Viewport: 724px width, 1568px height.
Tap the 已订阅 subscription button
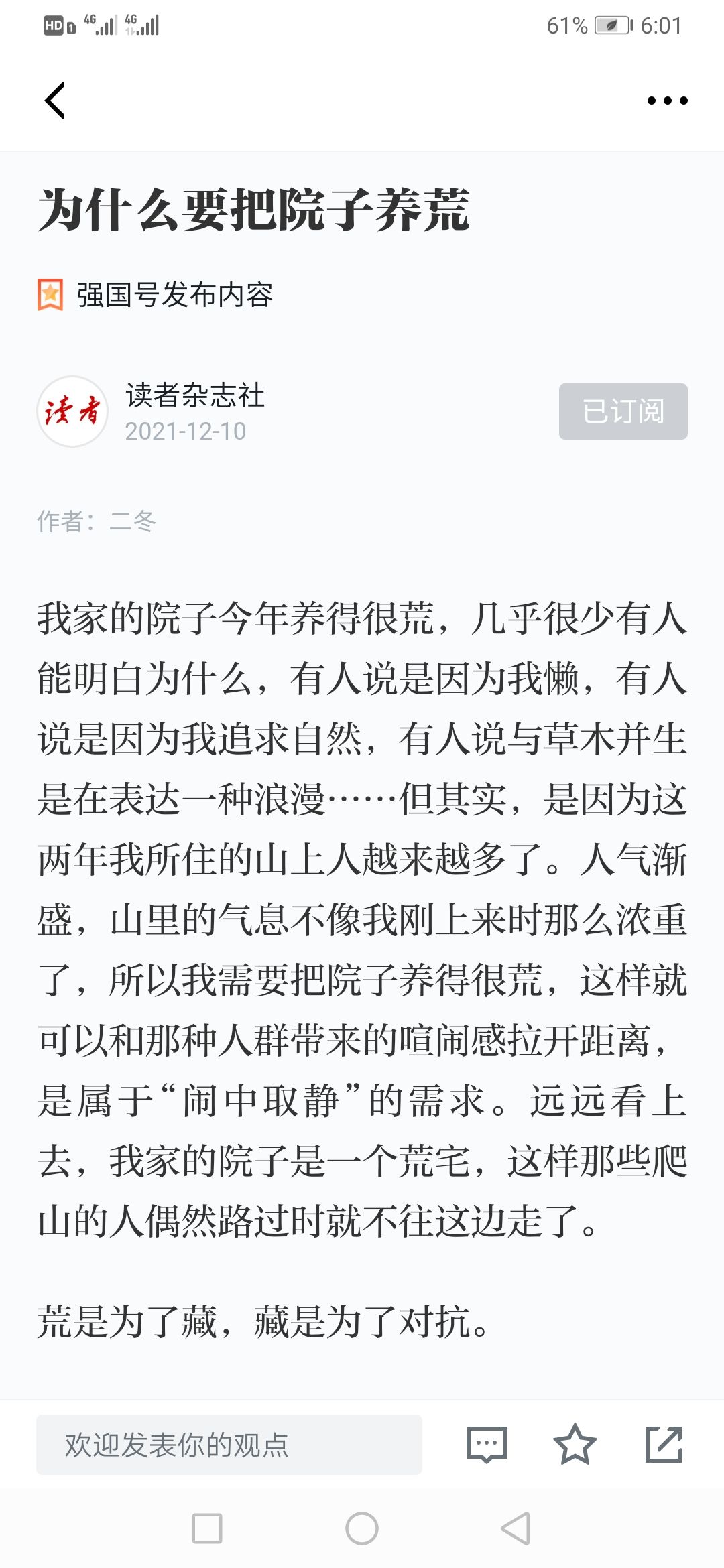tap(623, 411)
